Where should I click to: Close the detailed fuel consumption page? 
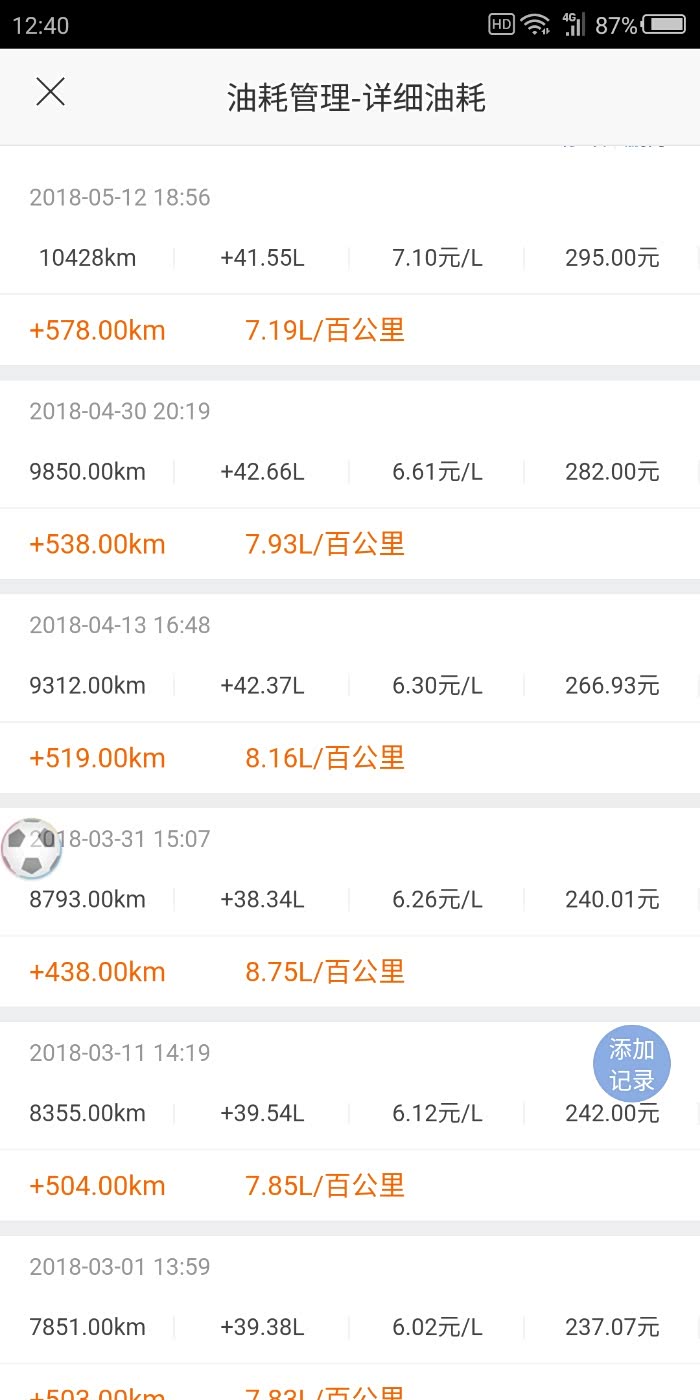coord(50,92)
